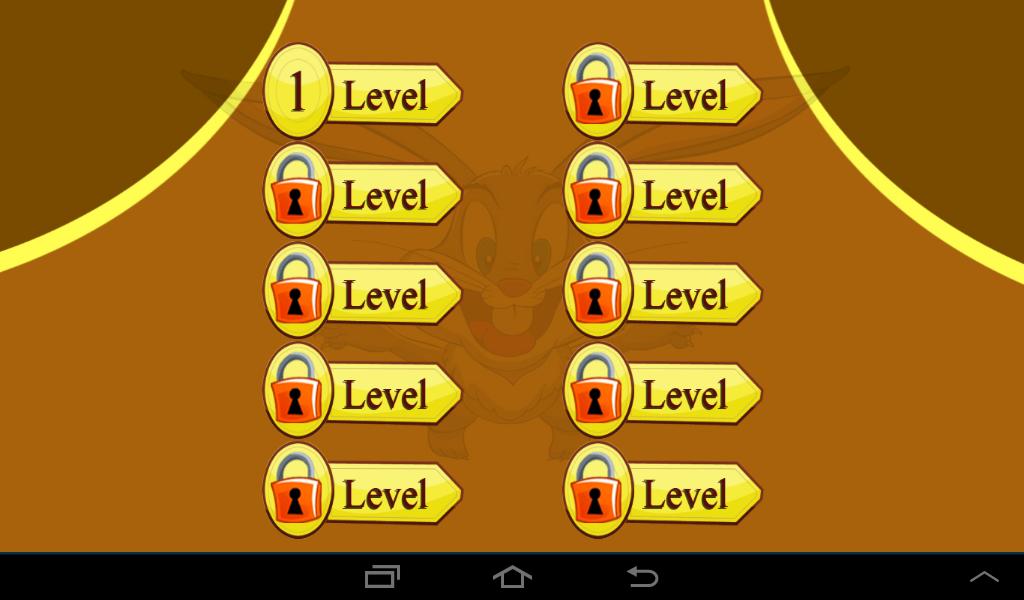Return to the device home screen

(512, 577)
